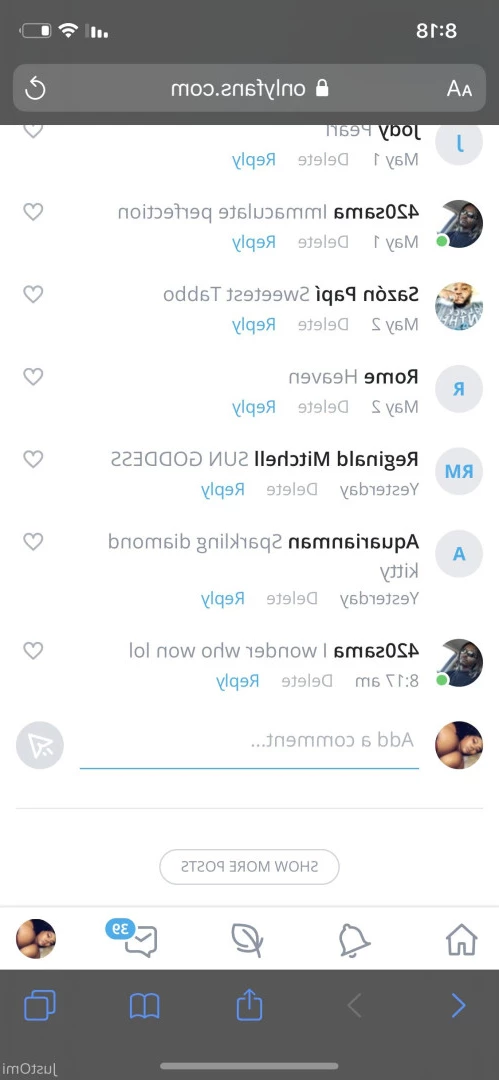Like 420sama's Immaculate perfection comment
The height and width of the screenshot is (1080, 499).
pyautogui.click(x=33, y=211)
